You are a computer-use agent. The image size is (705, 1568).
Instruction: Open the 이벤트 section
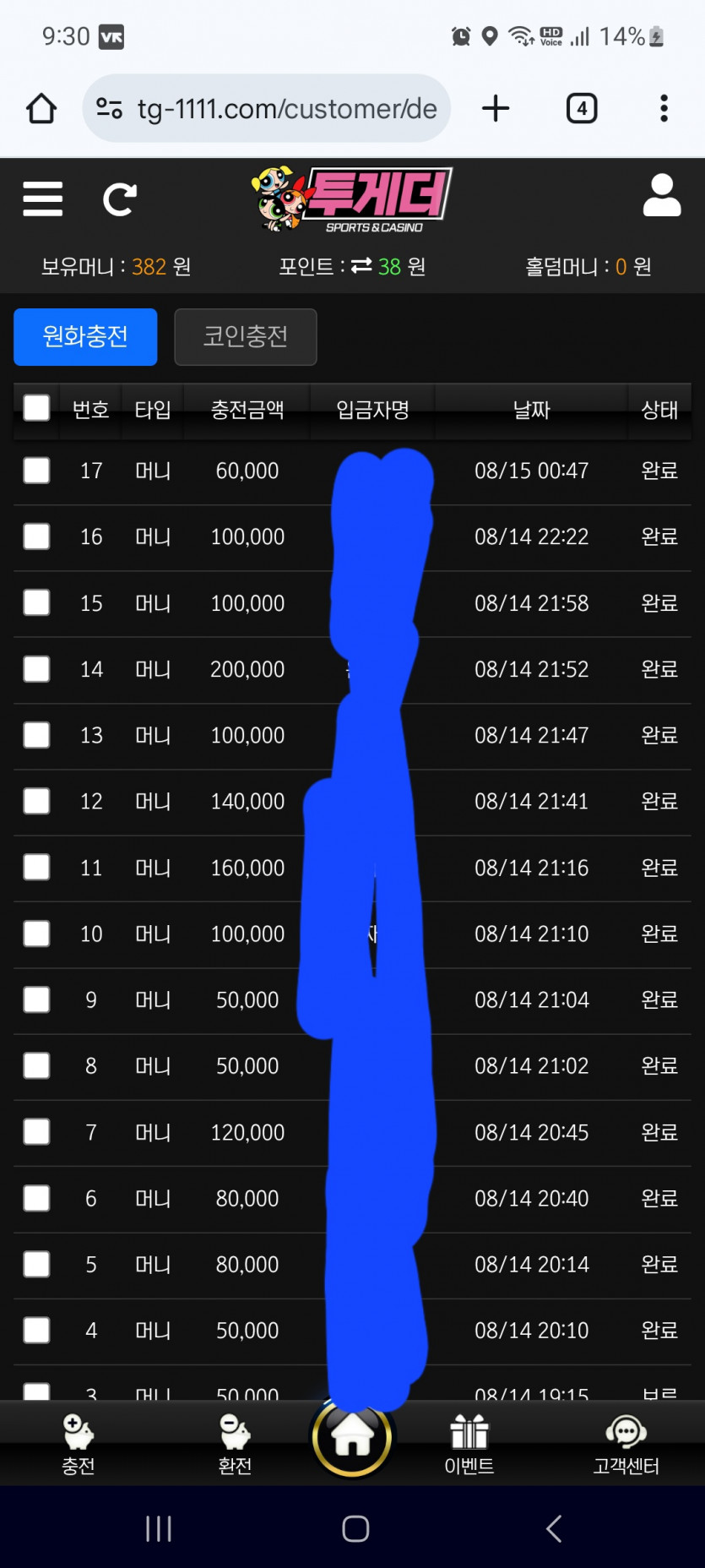point(469,1445)
